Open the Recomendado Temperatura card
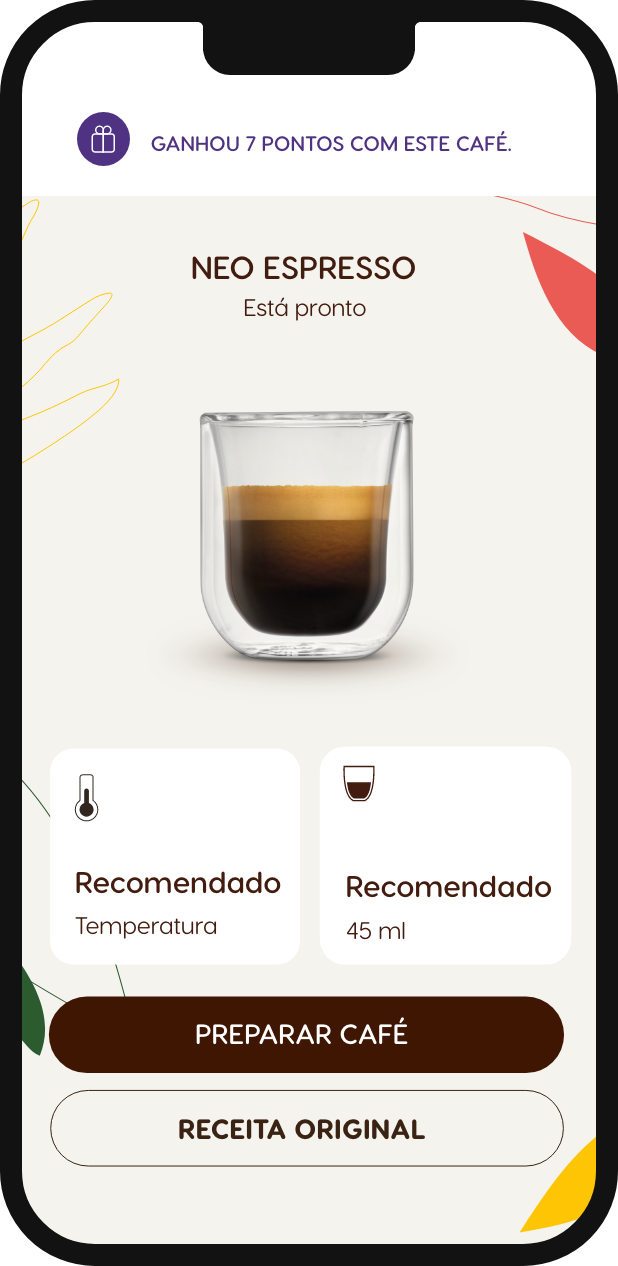The image size is (618, 1266). [175, 856]
